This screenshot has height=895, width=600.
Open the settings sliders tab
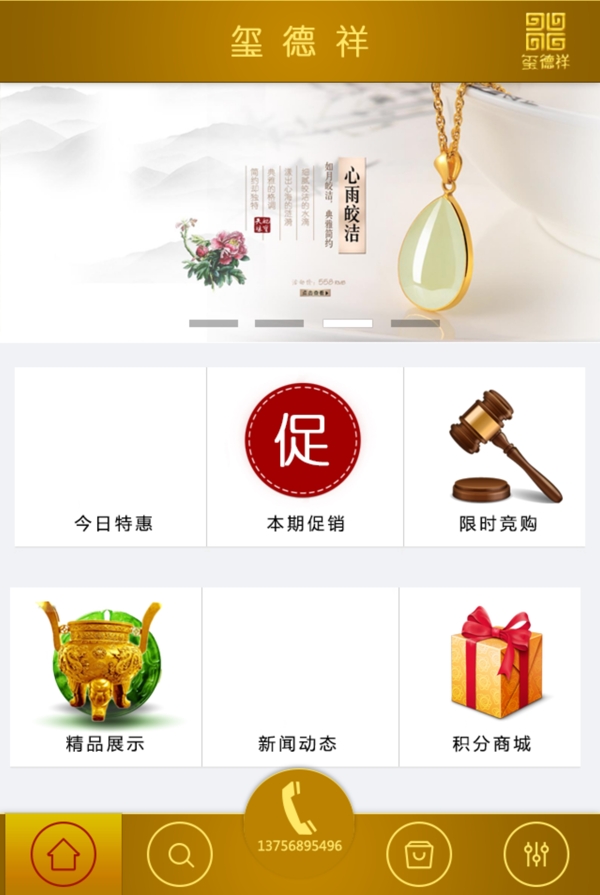536,854
